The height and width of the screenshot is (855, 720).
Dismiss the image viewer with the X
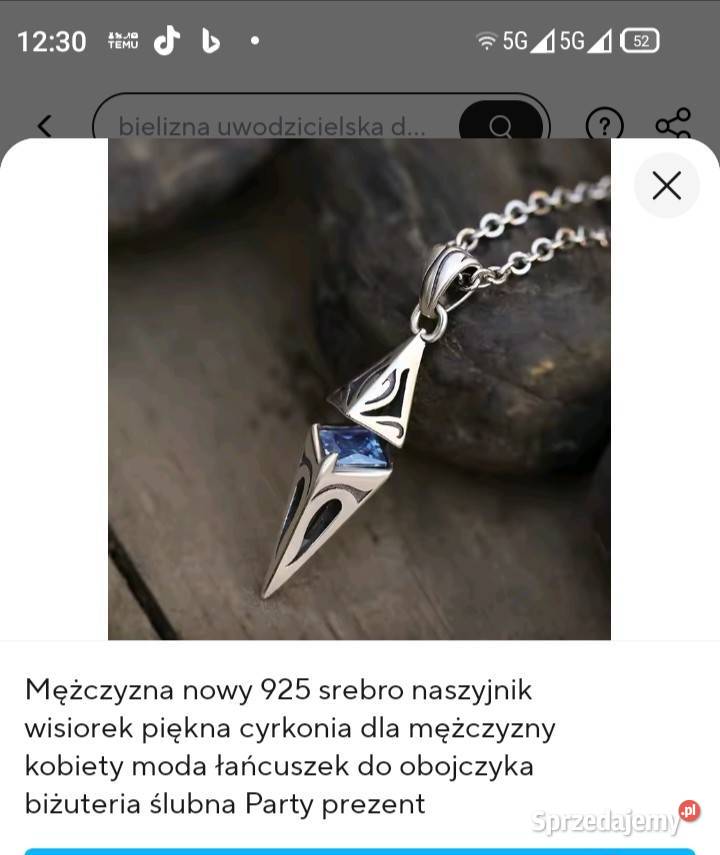coord(666,185)
